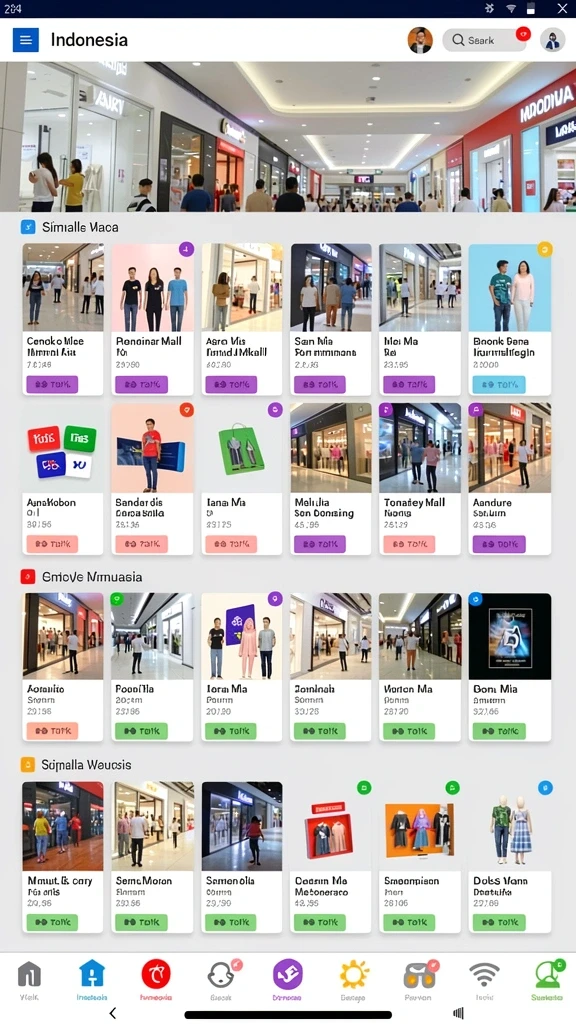Tap the purple button on the Aandure card
This screenshot has height=1024, width=576.
tap(499, 544)
